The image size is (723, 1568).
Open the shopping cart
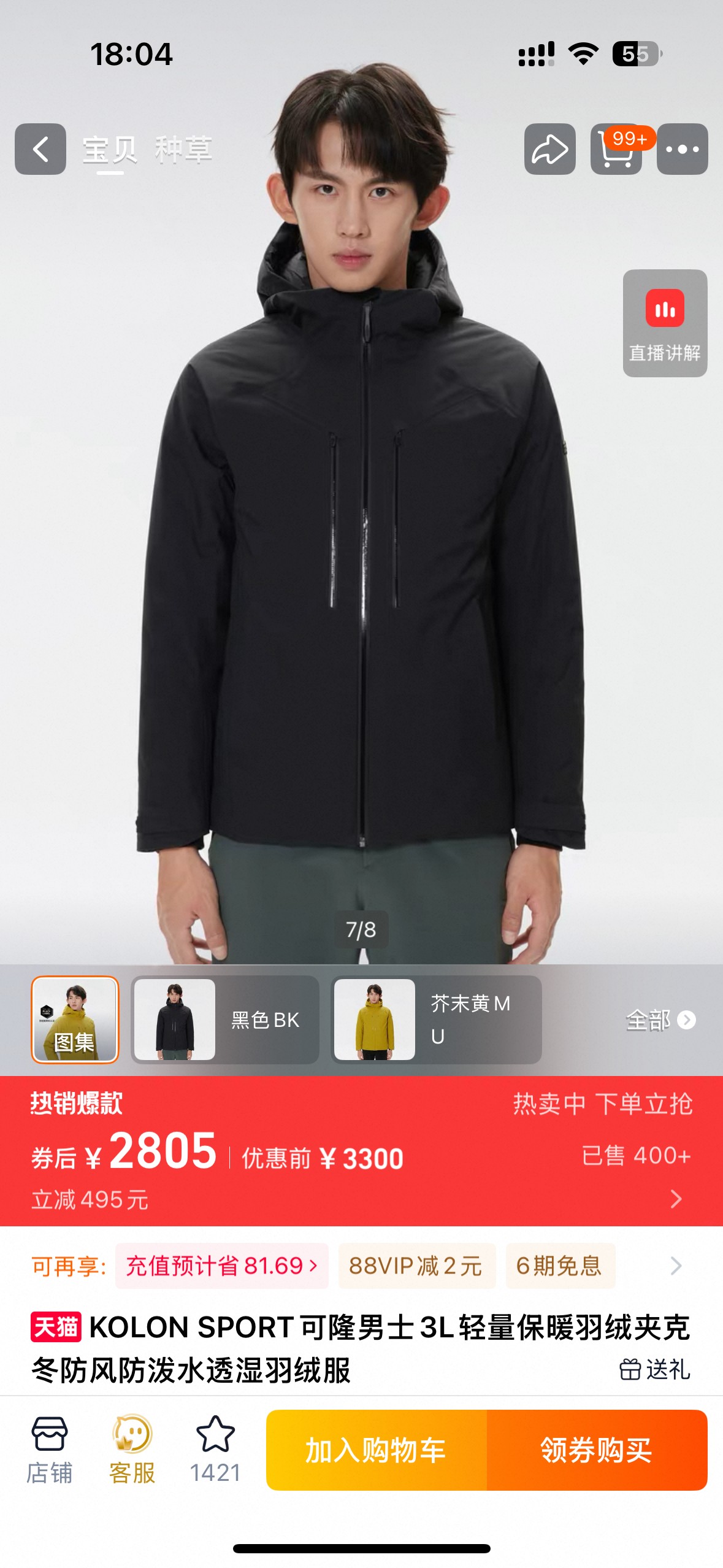pos(616,149)
